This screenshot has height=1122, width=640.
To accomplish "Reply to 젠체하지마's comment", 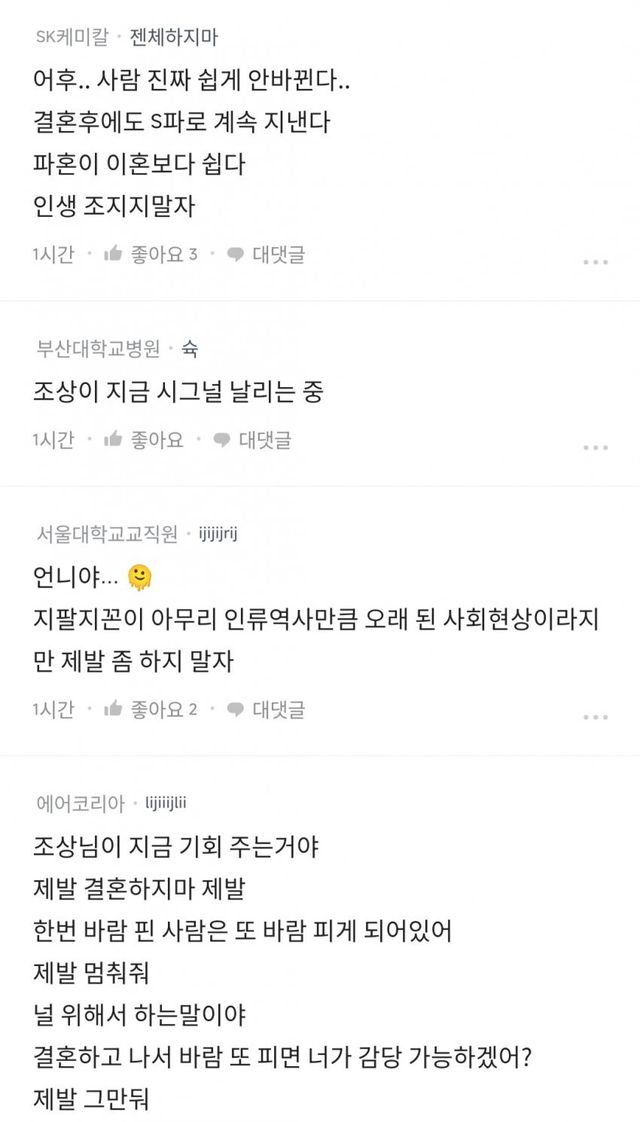I will 266,254.
